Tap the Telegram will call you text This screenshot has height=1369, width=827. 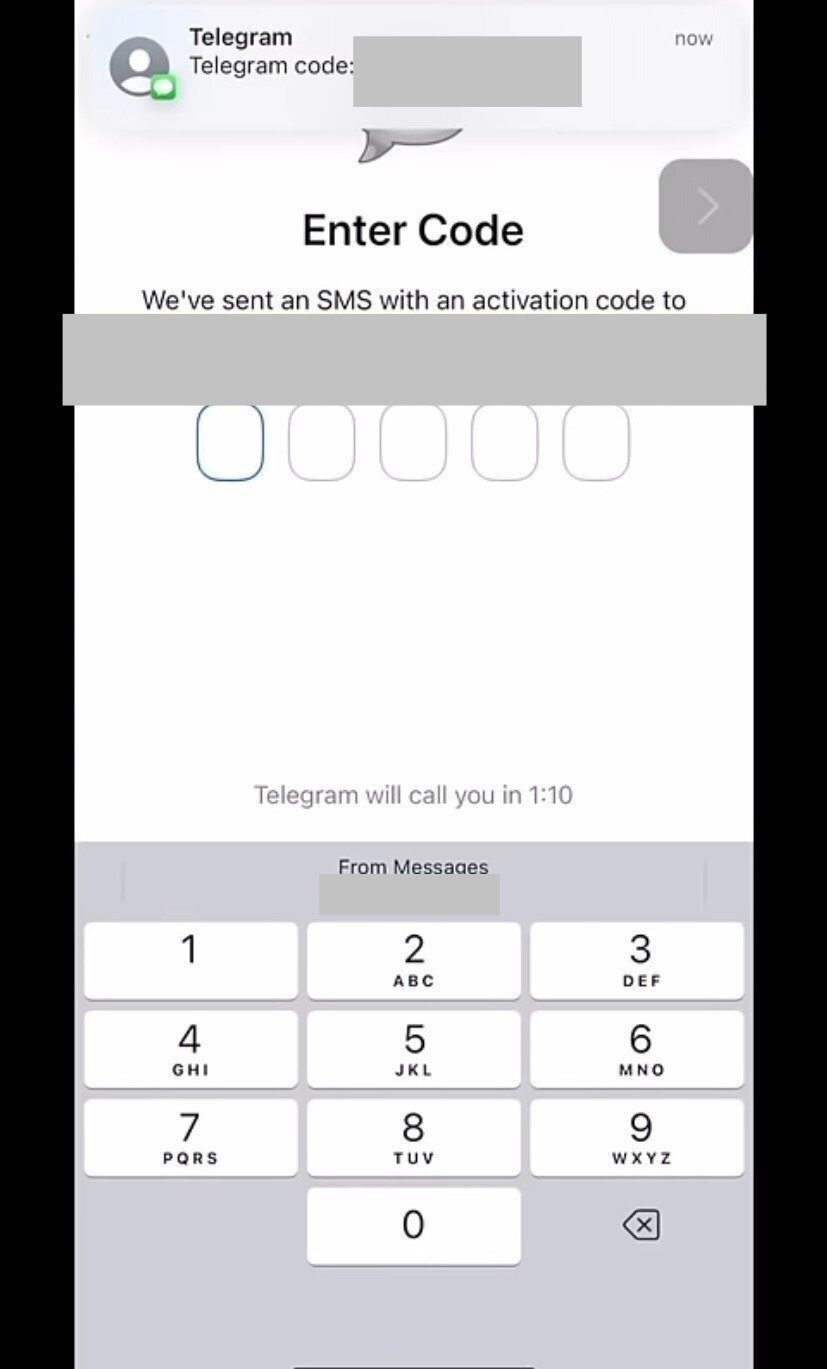[413, 794]
